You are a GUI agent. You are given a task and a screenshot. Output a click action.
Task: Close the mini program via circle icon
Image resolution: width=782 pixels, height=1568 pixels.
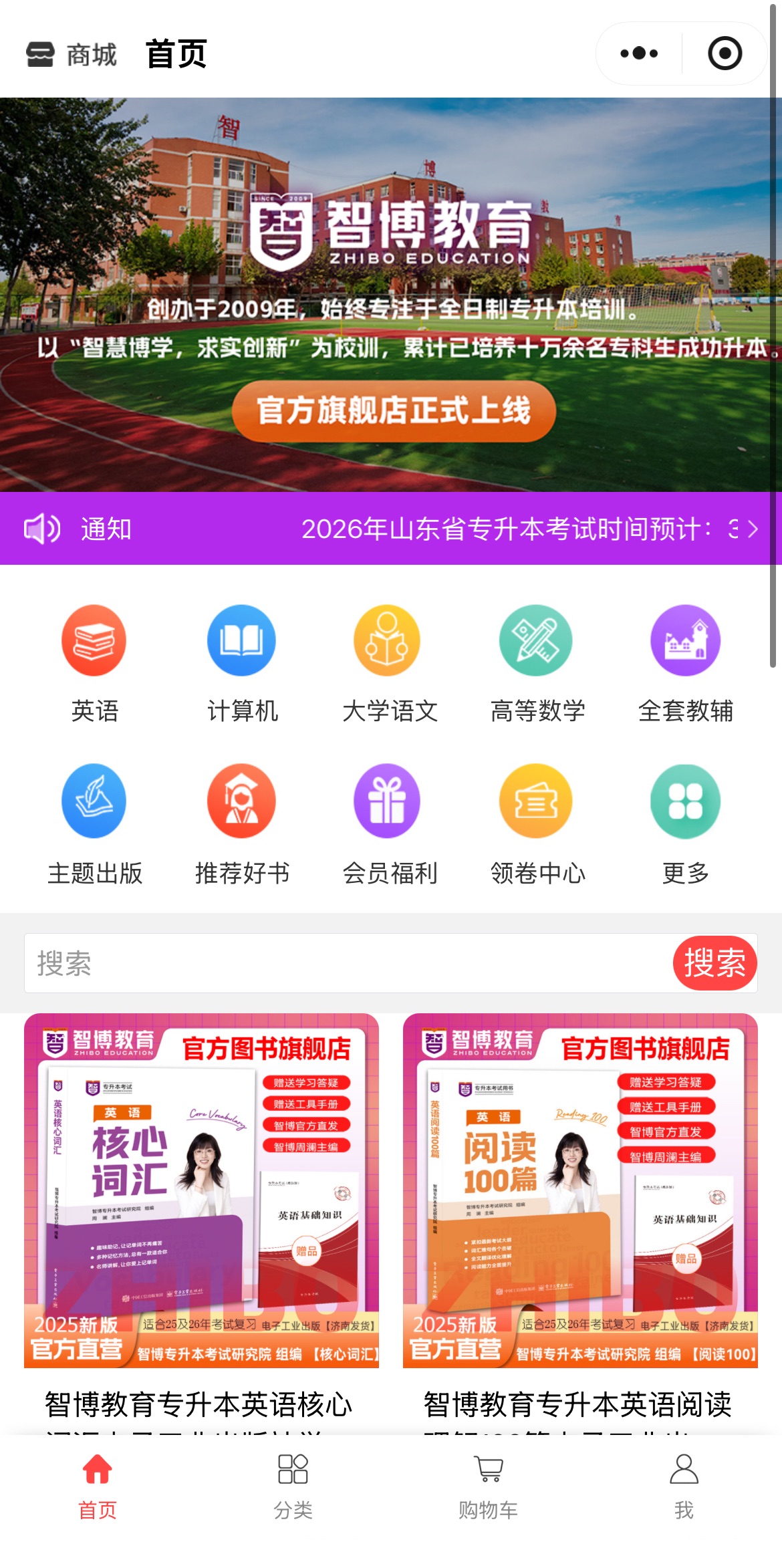click(x=725, y=53)
